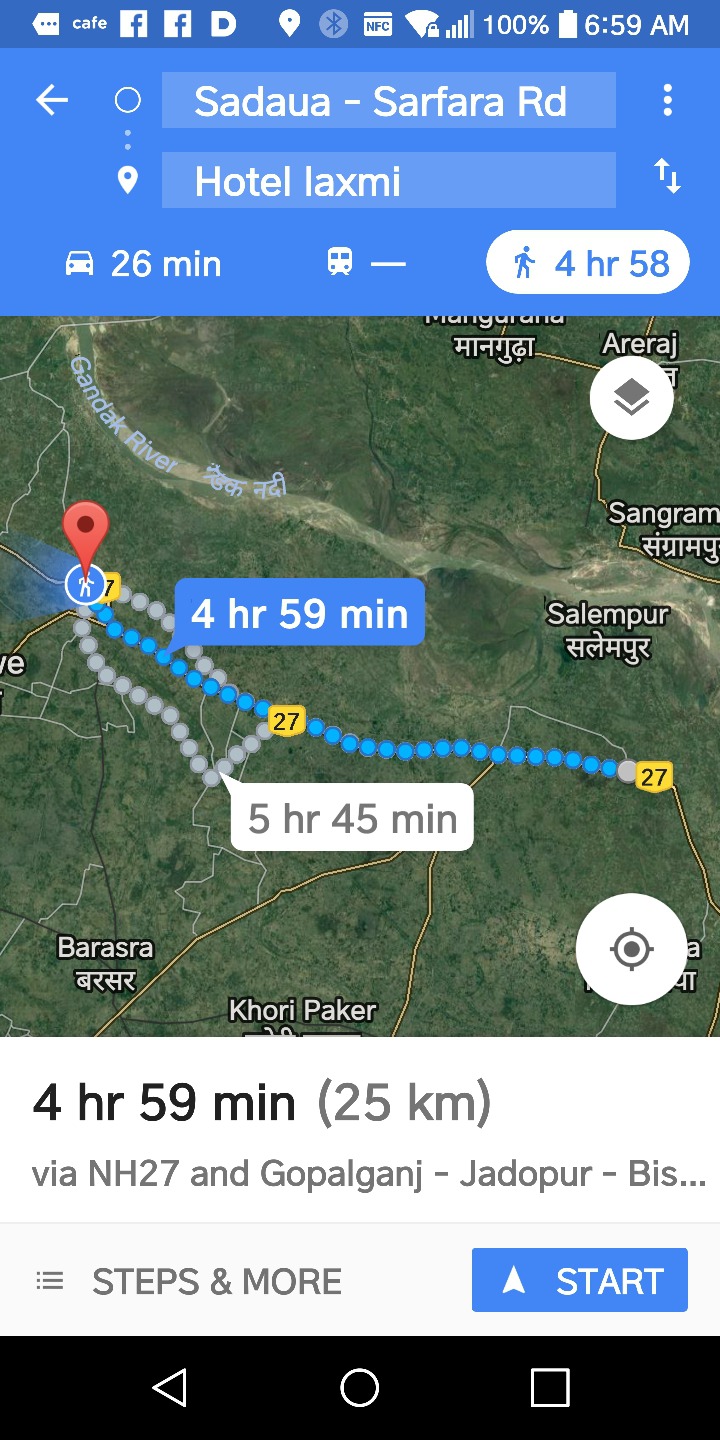Open the map layers button
This screenshot has height=1440, width=720.
tap(631, 398)
